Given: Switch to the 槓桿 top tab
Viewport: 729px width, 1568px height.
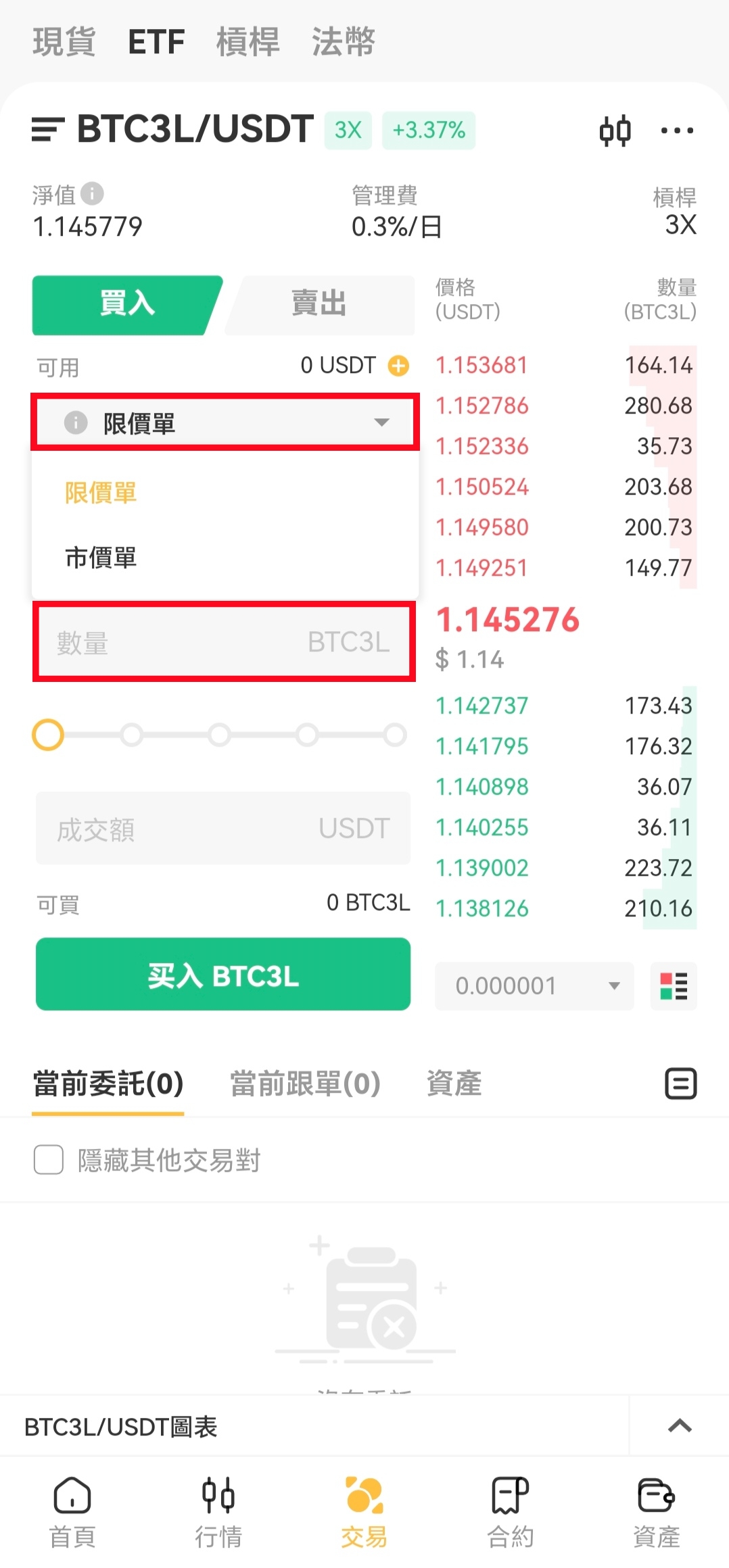Looking at the screenshot, I should click(248, 41).
